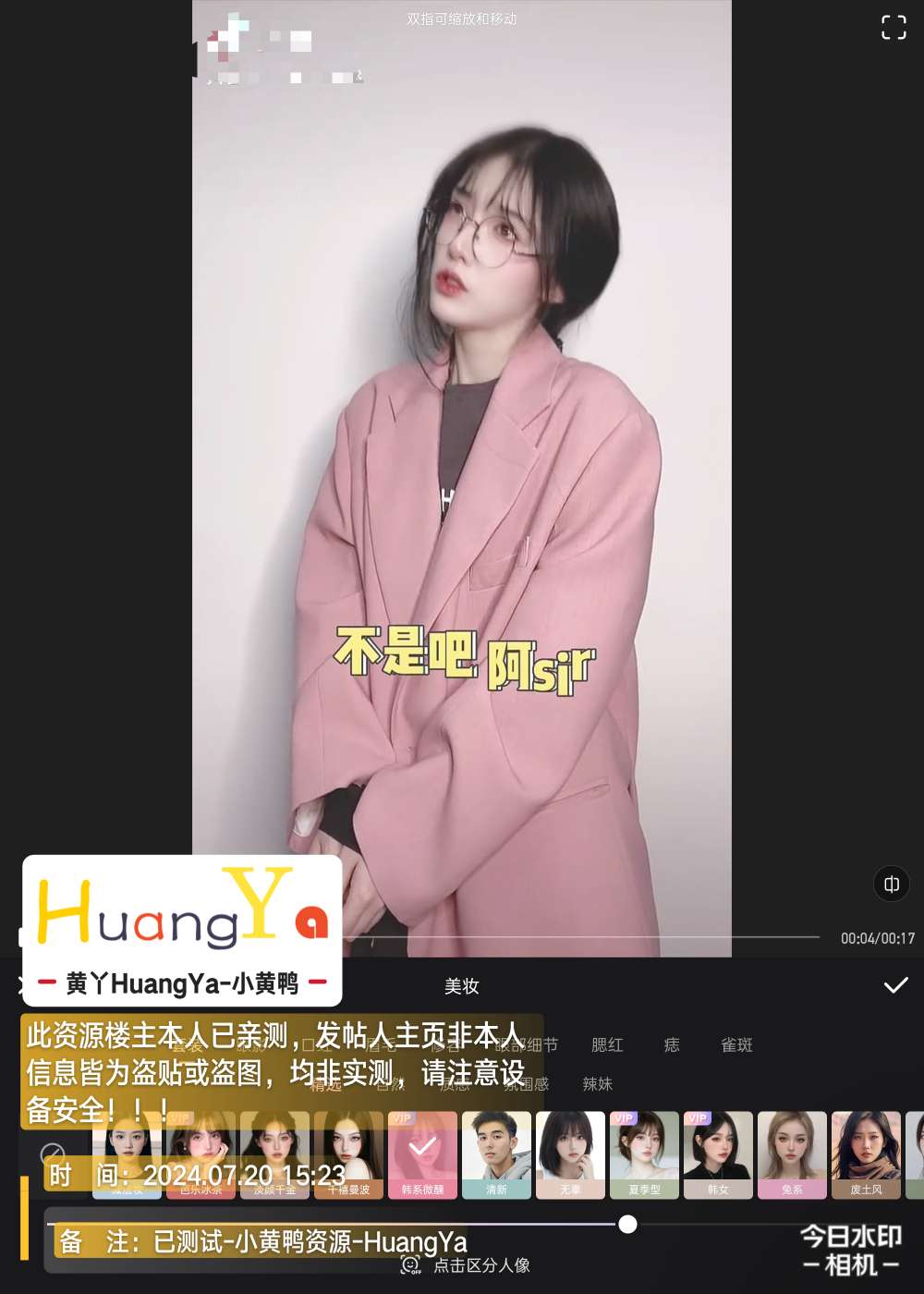Image resolution: width=924 pixels, height=1294 pixels.
Task: Tap the before/after compare icon
Action: [x=892, y=885]
